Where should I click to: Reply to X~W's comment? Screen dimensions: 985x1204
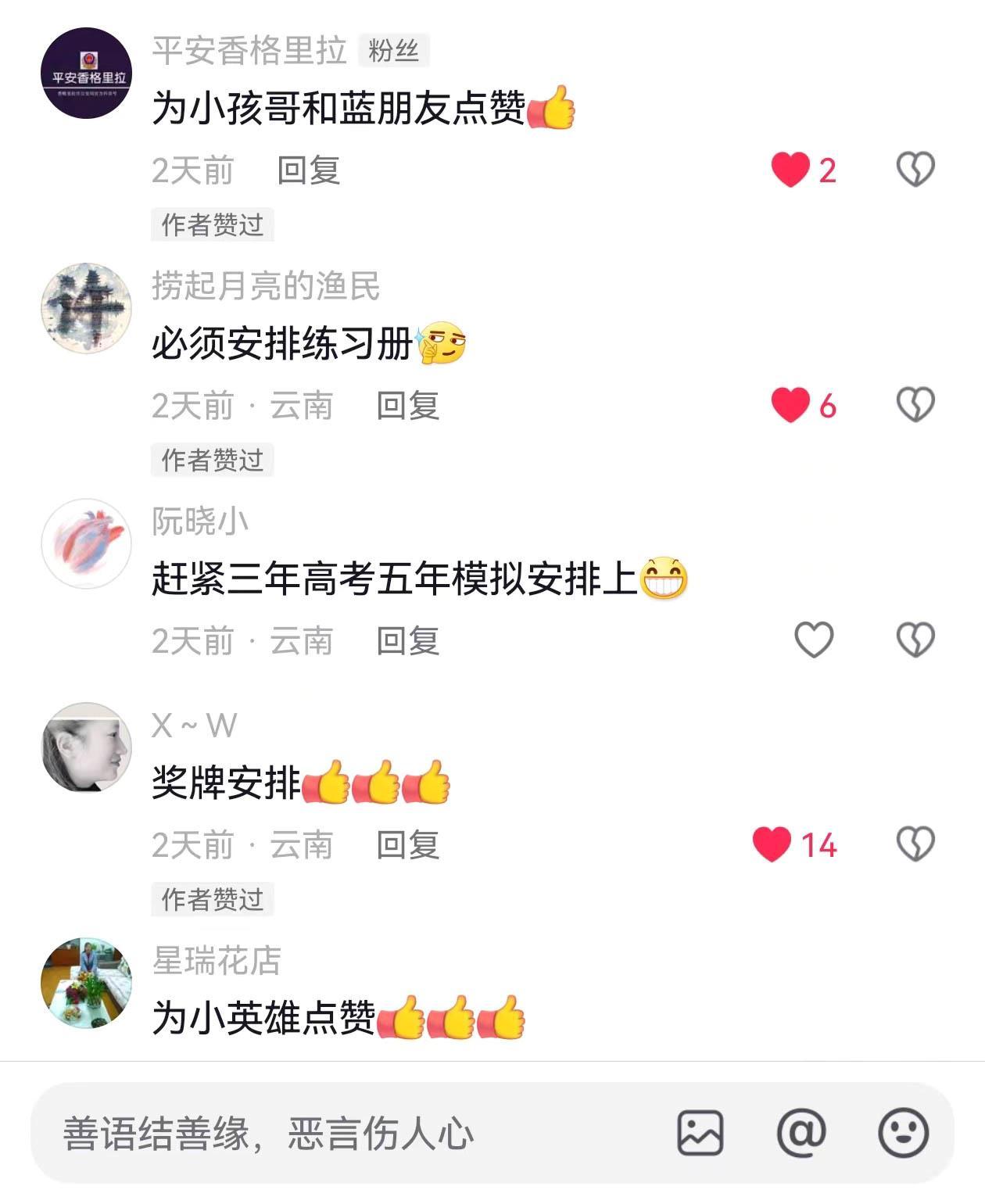pyautogui.click(x=407, y=845)
